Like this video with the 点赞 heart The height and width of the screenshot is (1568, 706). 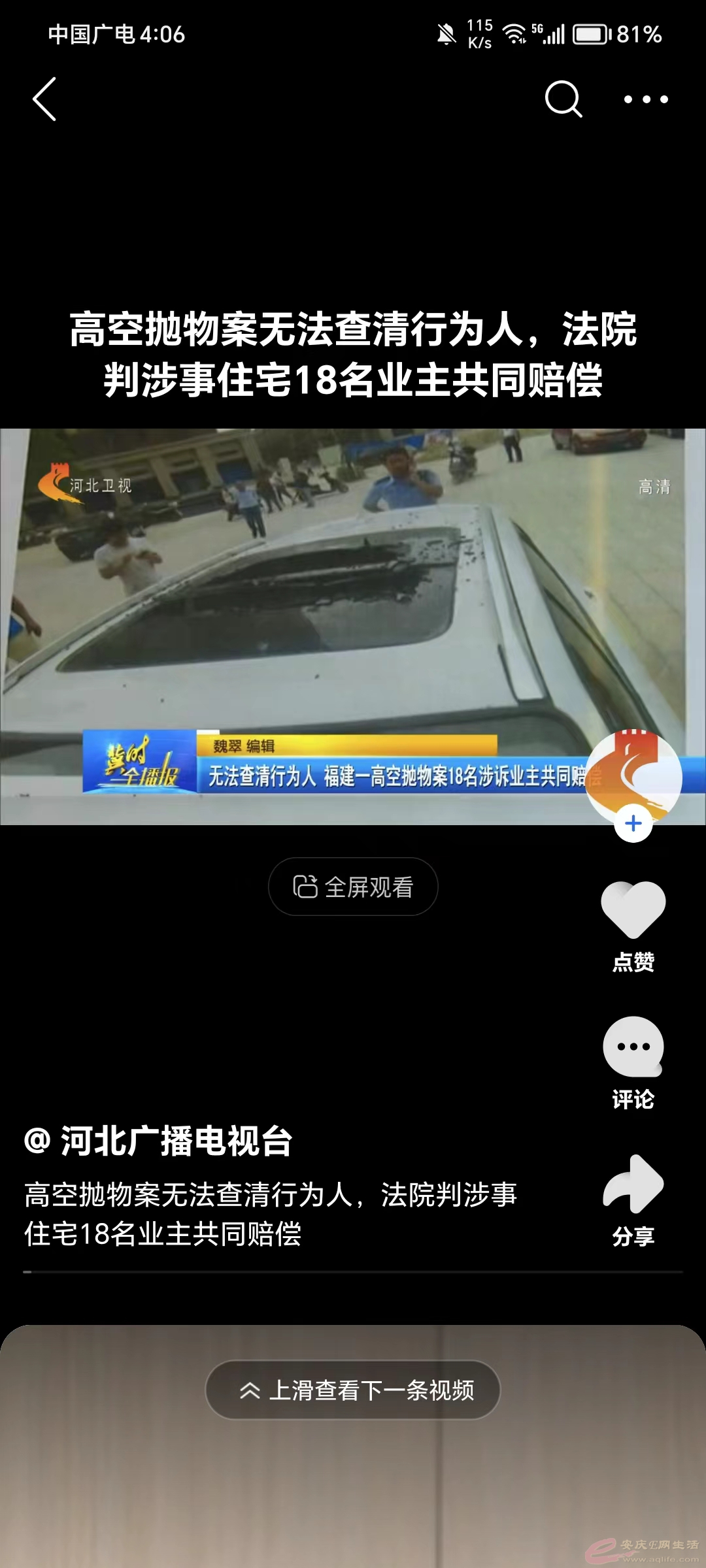click(x=633, y=909)
